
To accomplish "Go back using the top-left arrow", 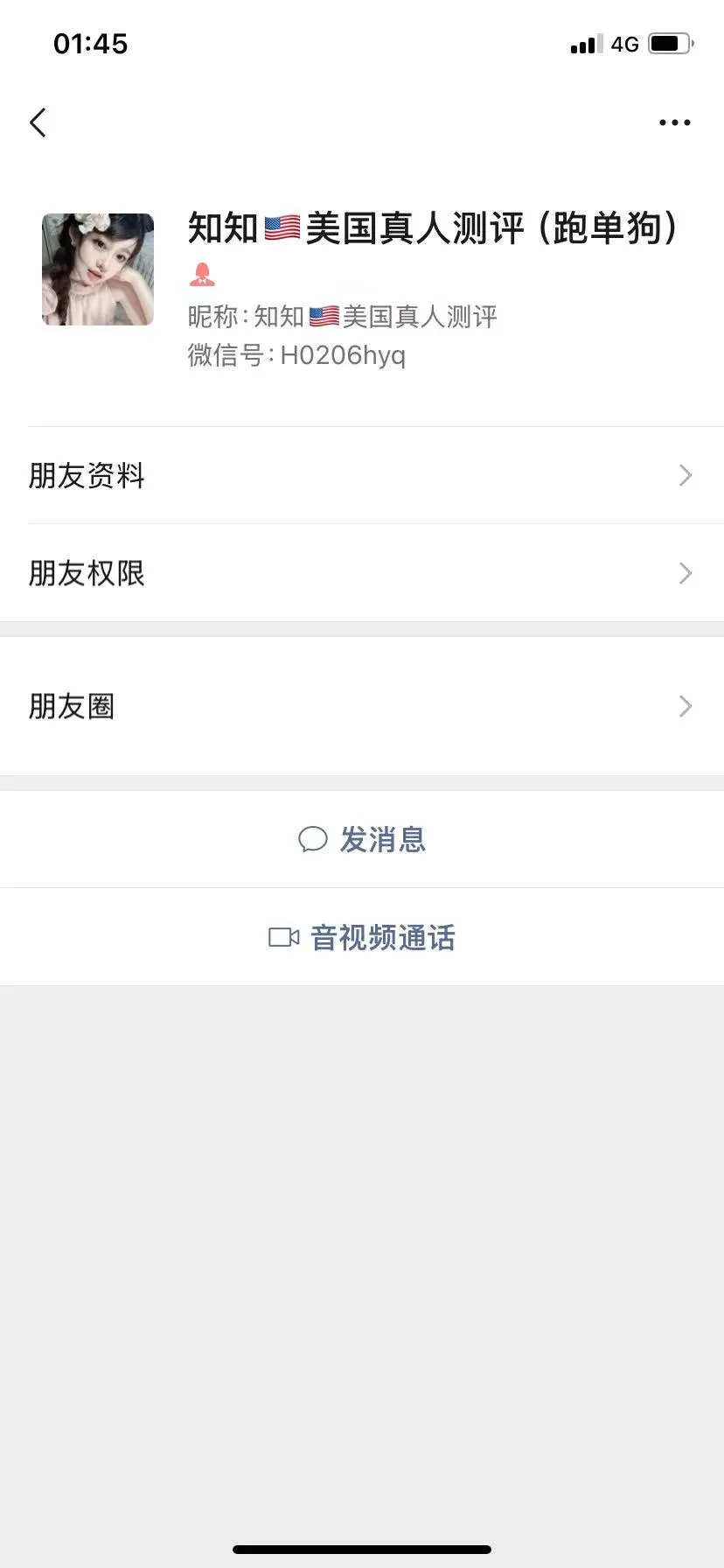I will [38, 122].
